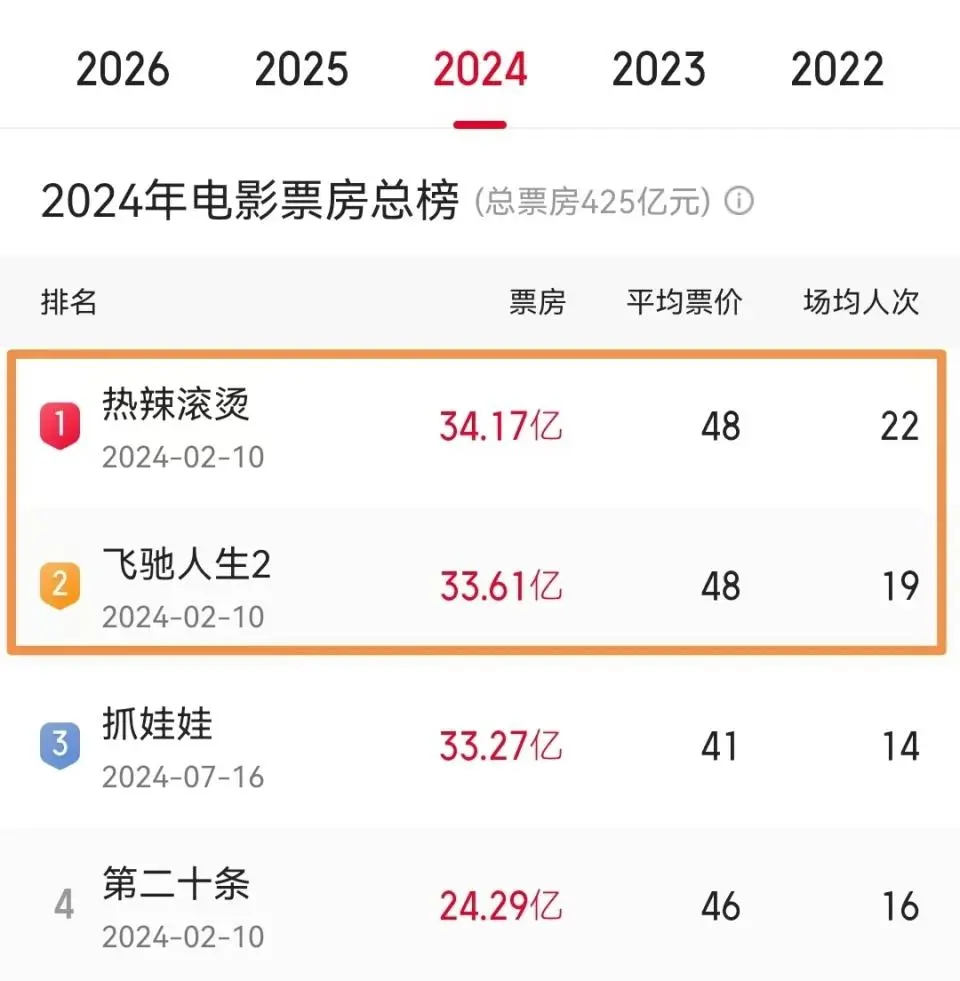
Task: Open the movie 第二十条
Action: tap(480, 906)
